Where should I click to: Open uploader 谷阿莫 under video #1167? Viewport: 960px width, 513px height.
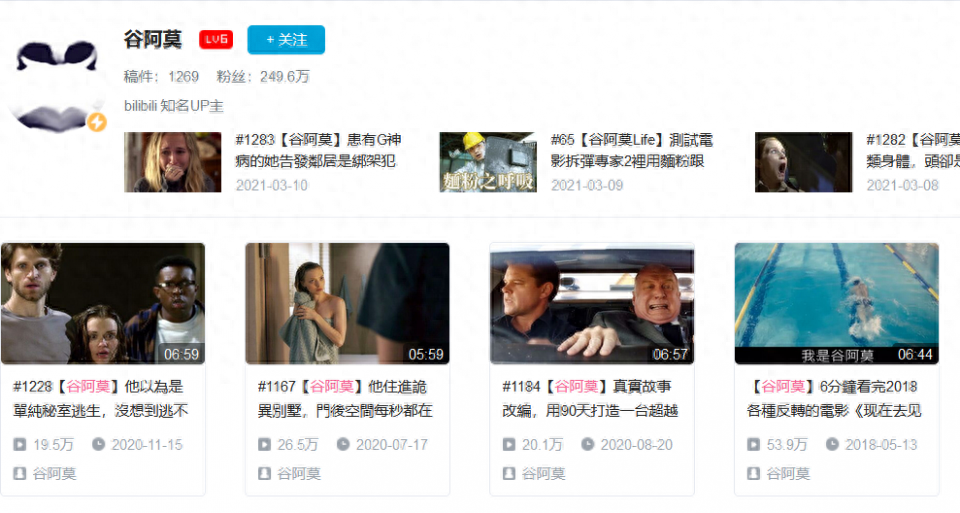pos(298,474)
